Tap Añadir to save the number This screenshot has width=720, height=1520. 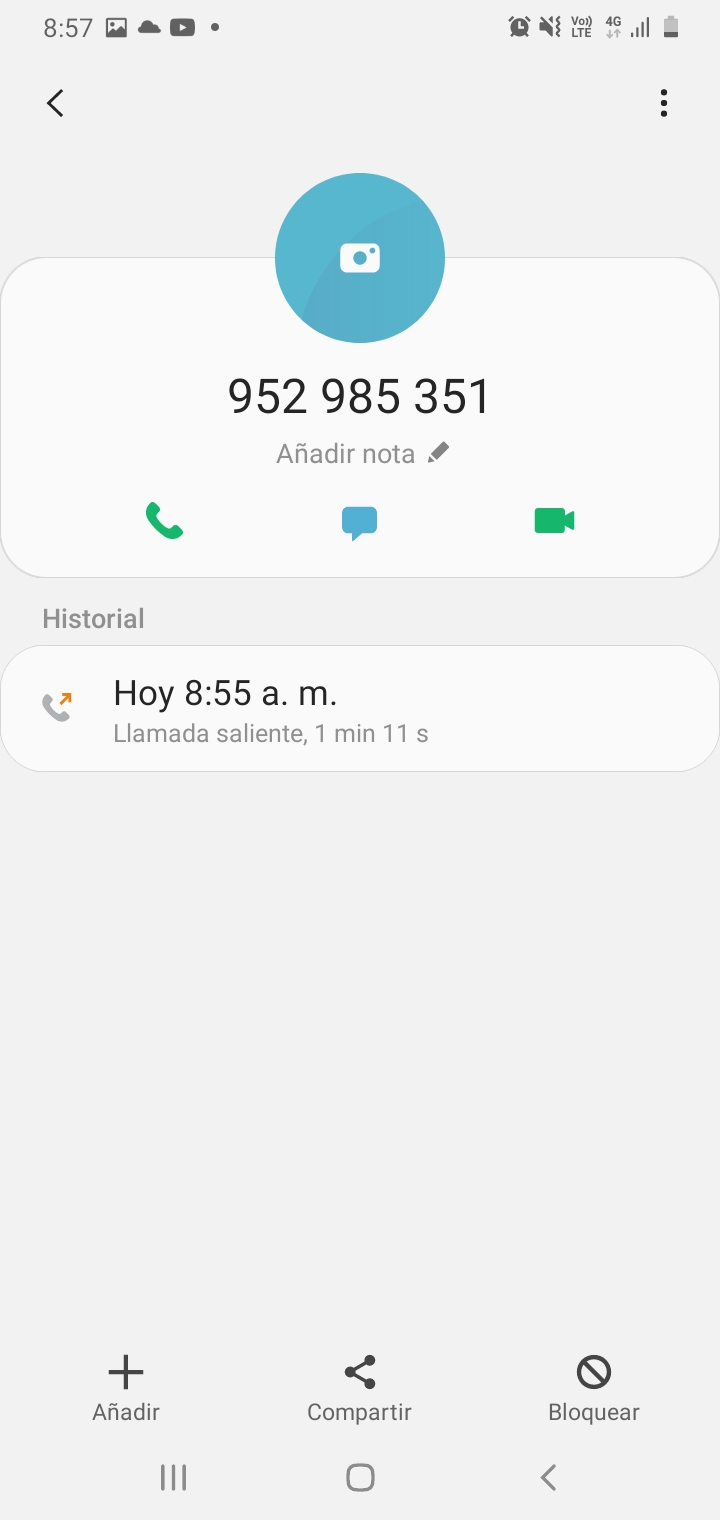click(126, 1388)
